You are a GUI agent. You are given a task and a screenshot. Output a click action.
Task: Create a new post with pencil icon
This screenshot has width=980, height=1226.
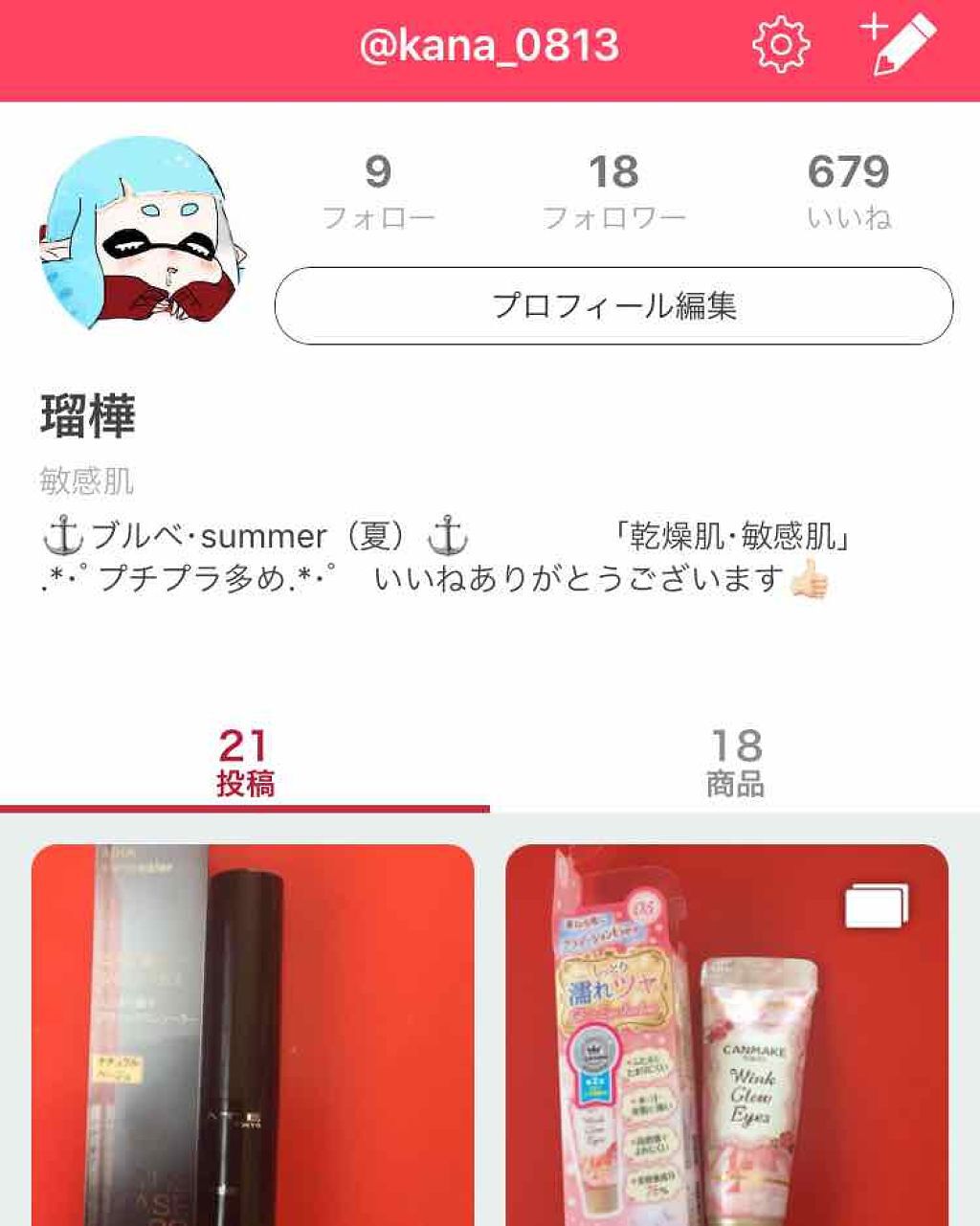pyautogui.click(x=898, y=44)
